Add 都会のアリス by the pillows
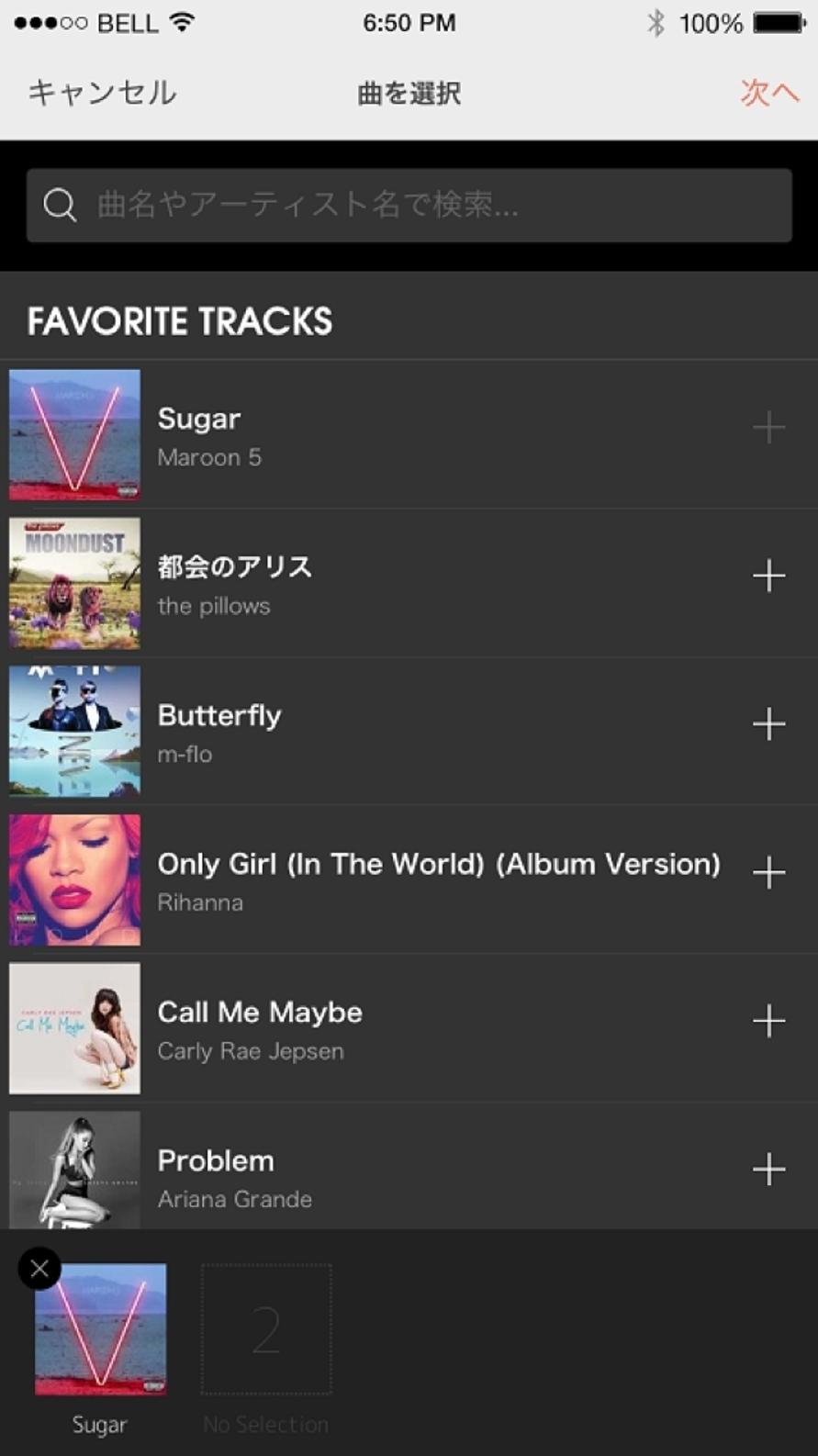Viewport: 818px width, 1456px height. 768,577
